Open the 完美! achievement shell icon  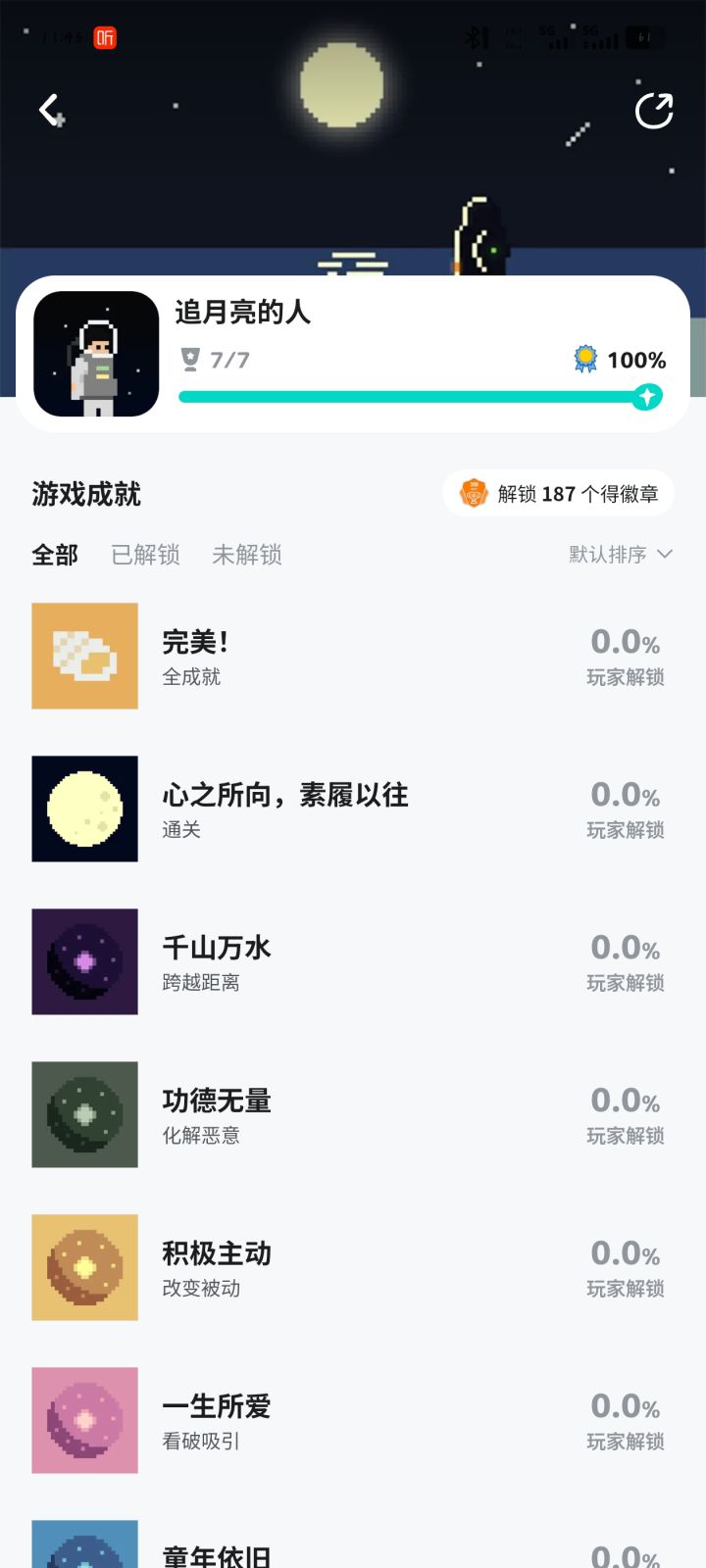click(x=84, y=657)
